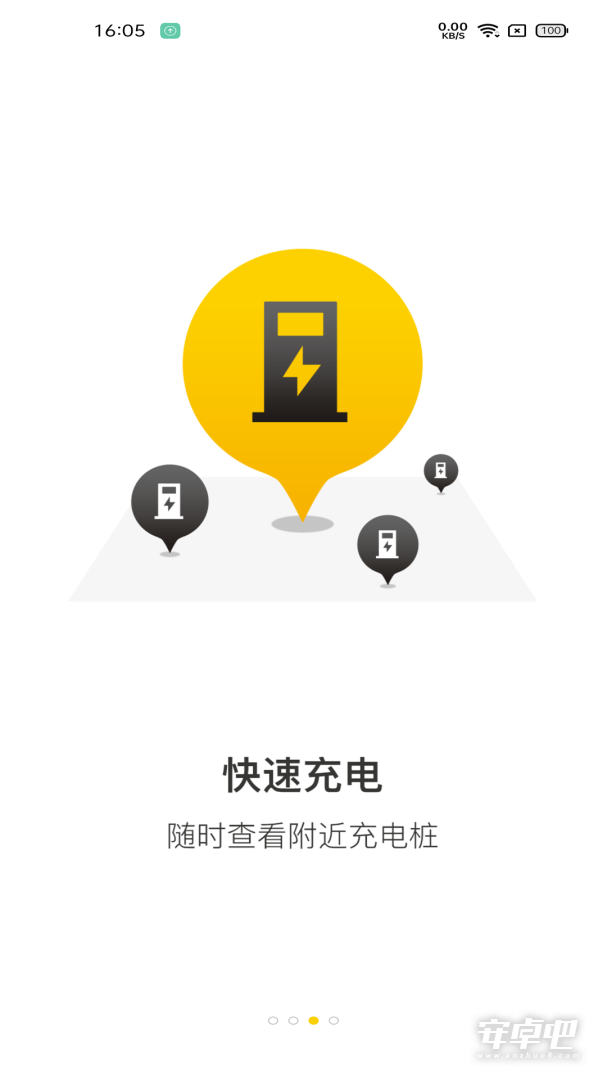Jump to the first onboarding page dot

coord(273,1020)
